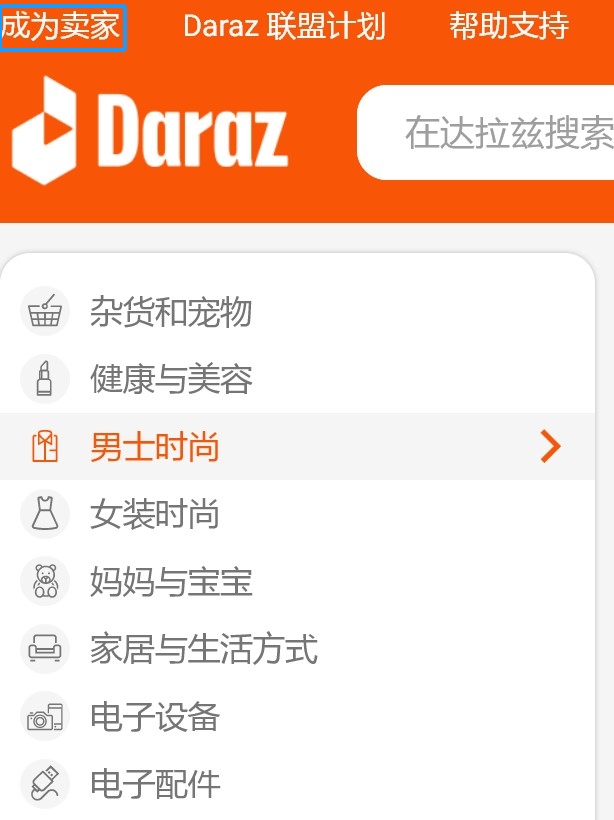Open 电子配件 category
Image resolution: width=614 pixels, height=820 pixels.
click(155, 784)
